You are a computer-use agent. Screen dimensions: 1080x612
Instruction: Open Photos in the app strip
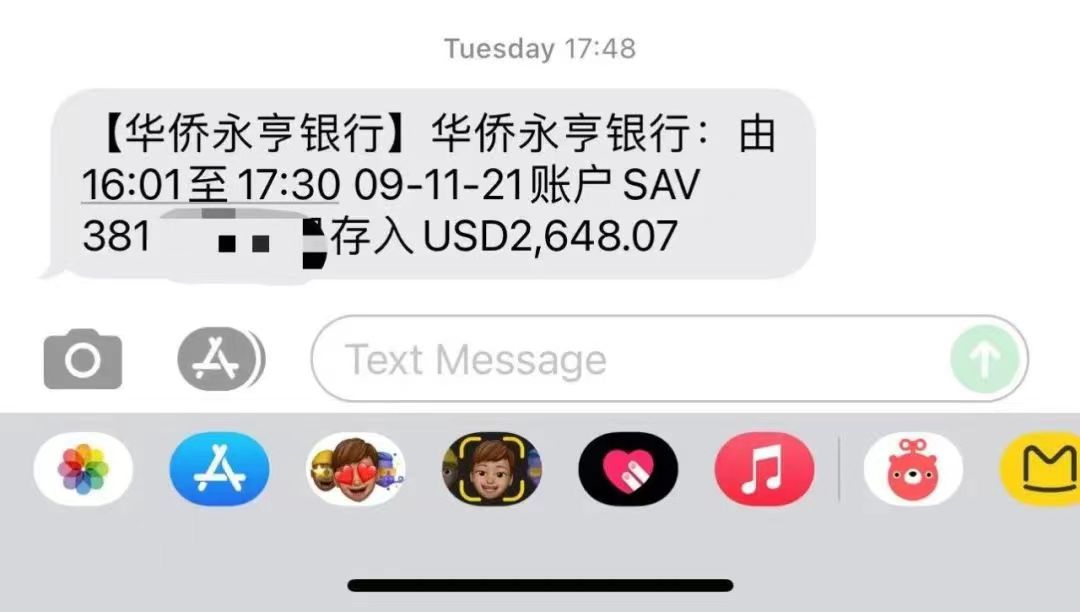pyautogui.click(x=83, y=469)
